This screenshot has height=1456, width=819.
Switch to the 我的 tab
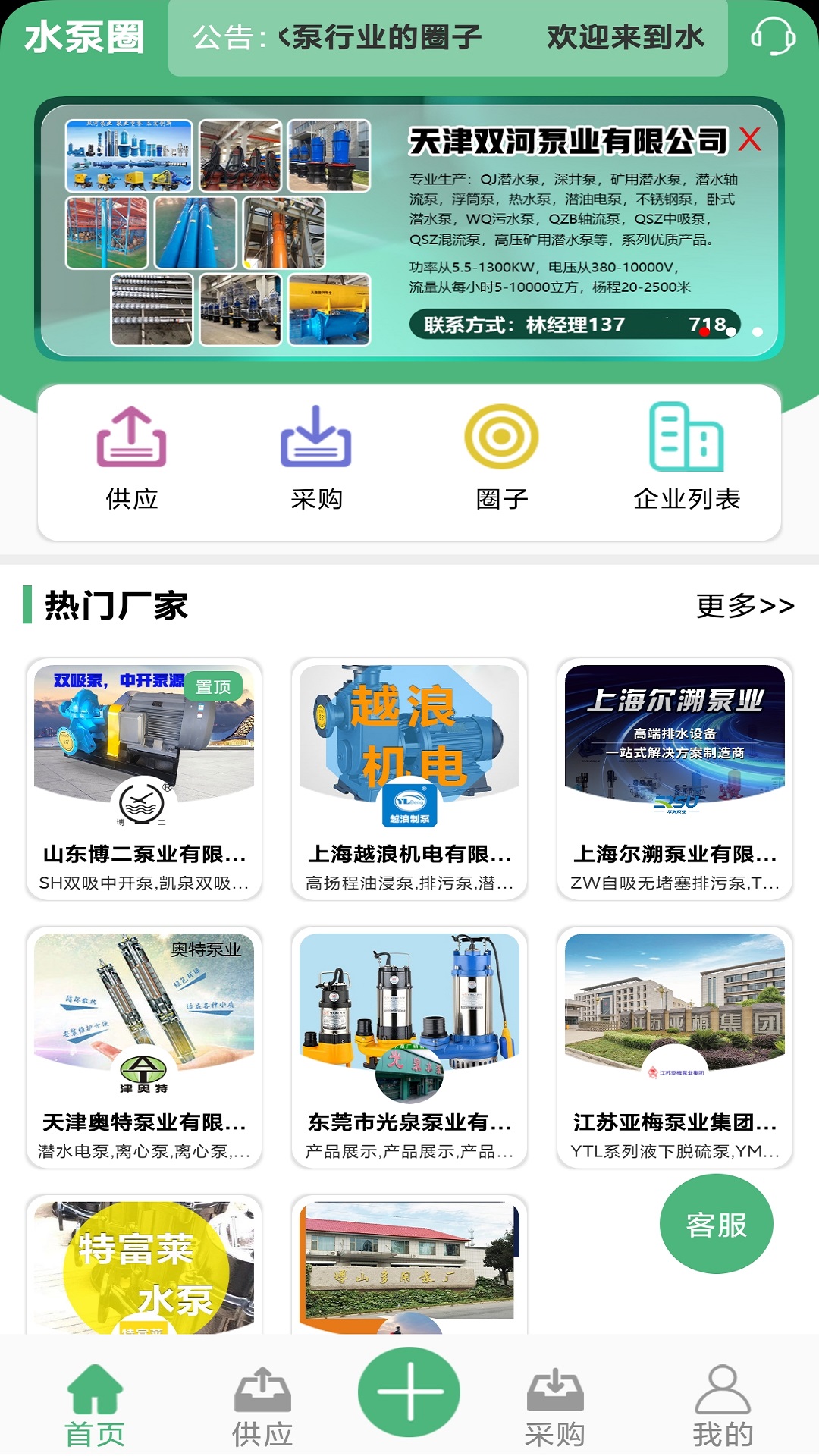(x=723, y=1405)
